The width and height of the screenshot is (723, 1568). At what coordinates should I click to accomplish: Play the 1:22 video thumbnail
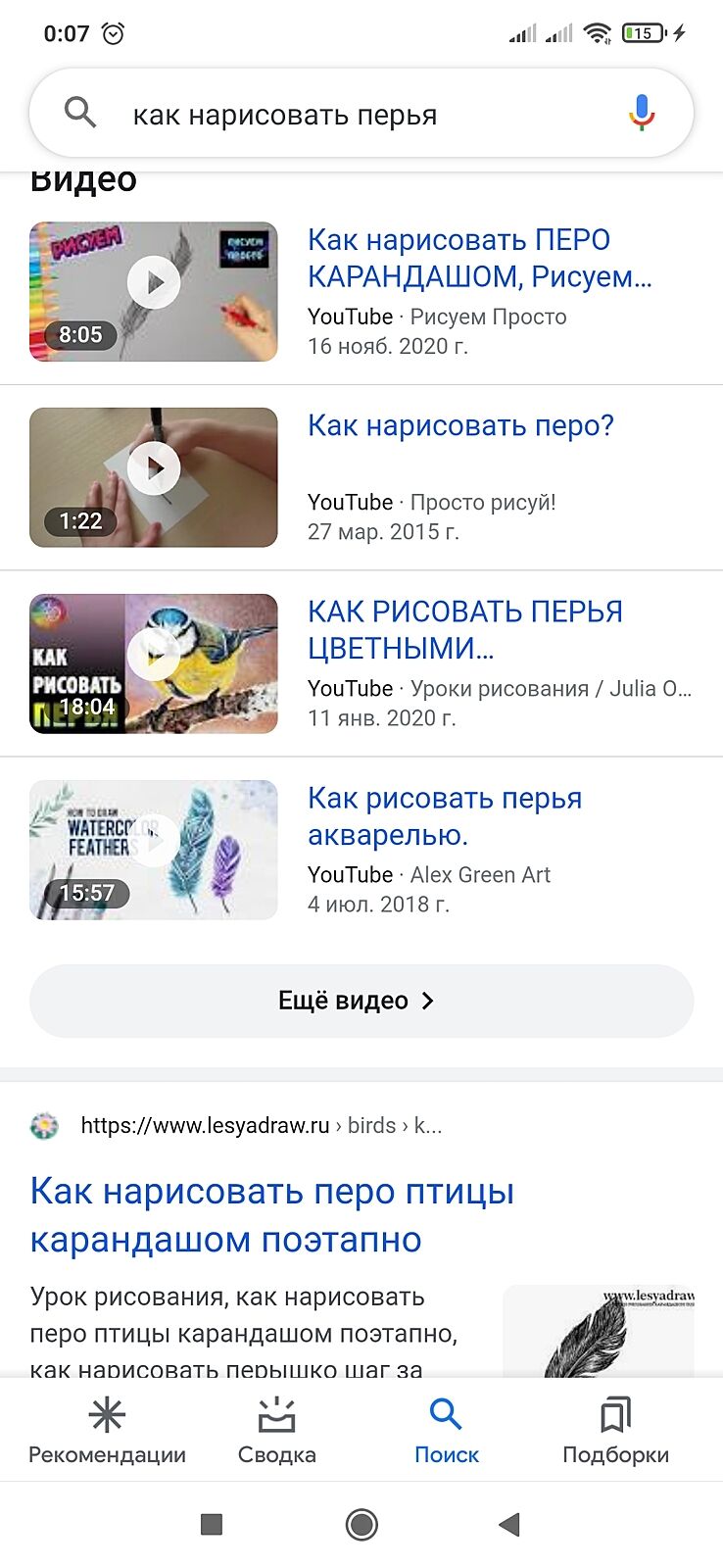(x=154, y=477)
